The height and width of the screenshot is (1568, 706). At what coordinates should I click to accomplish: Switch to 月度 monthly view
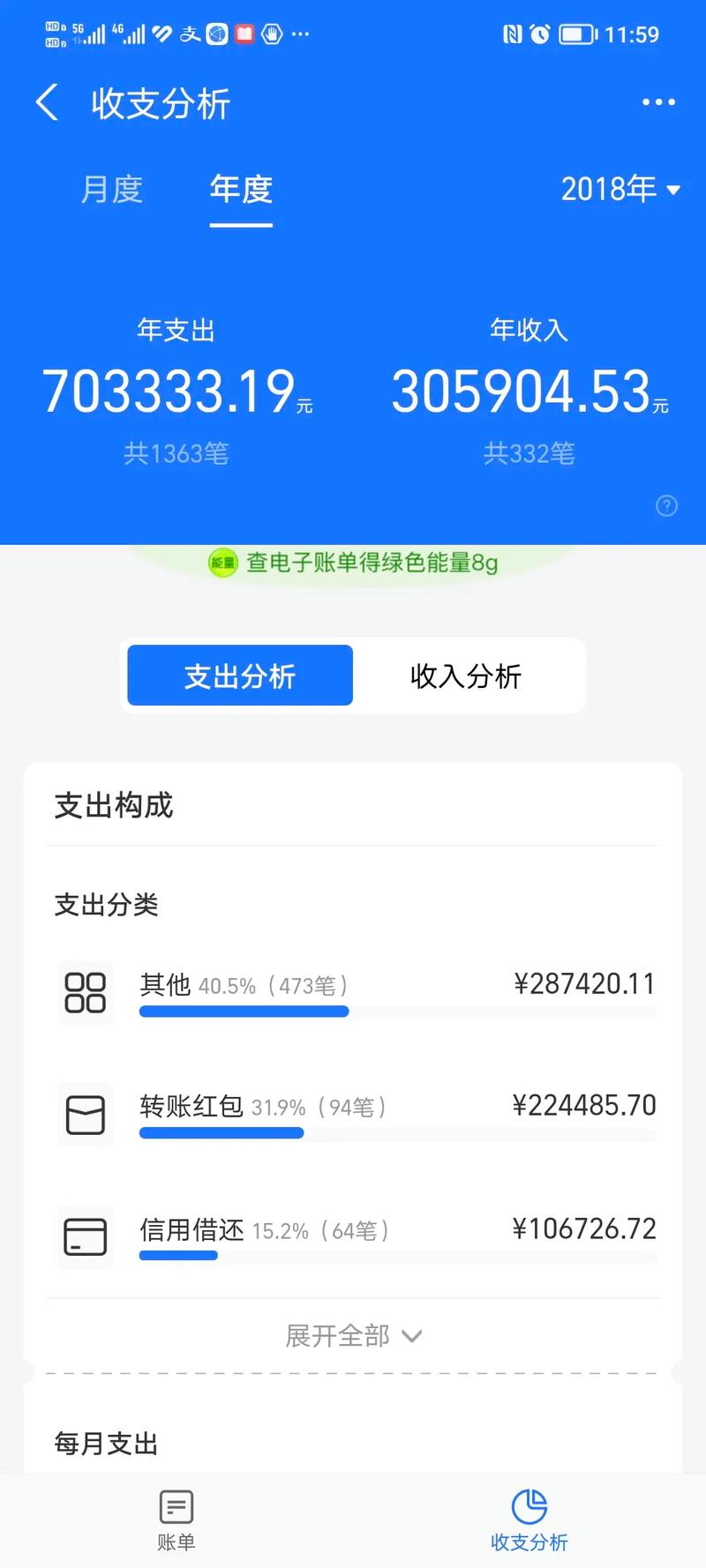(x=111, y=190)
